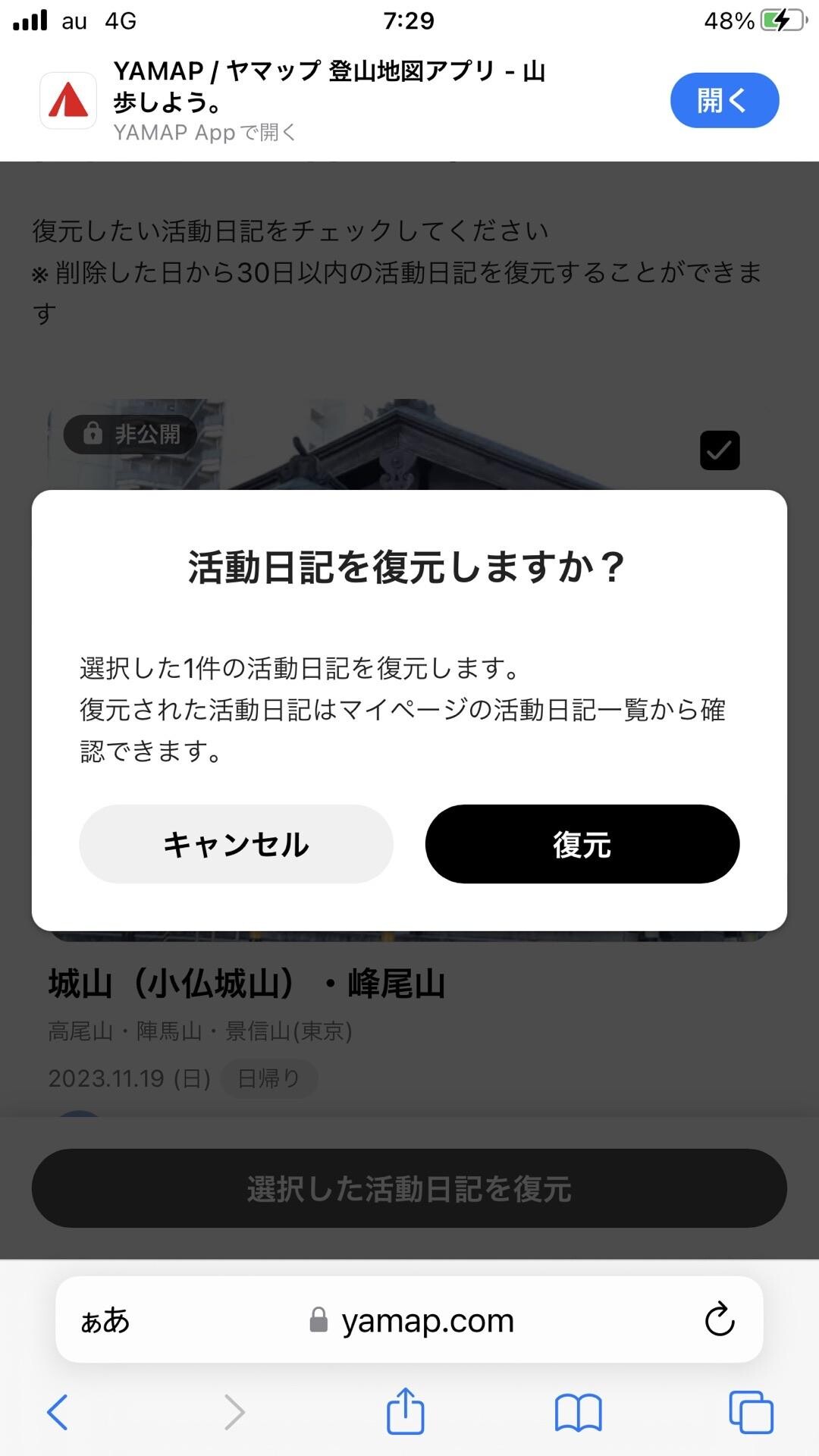
Task: Open the Safari tab switcher icon
Action: (751, 1412)
